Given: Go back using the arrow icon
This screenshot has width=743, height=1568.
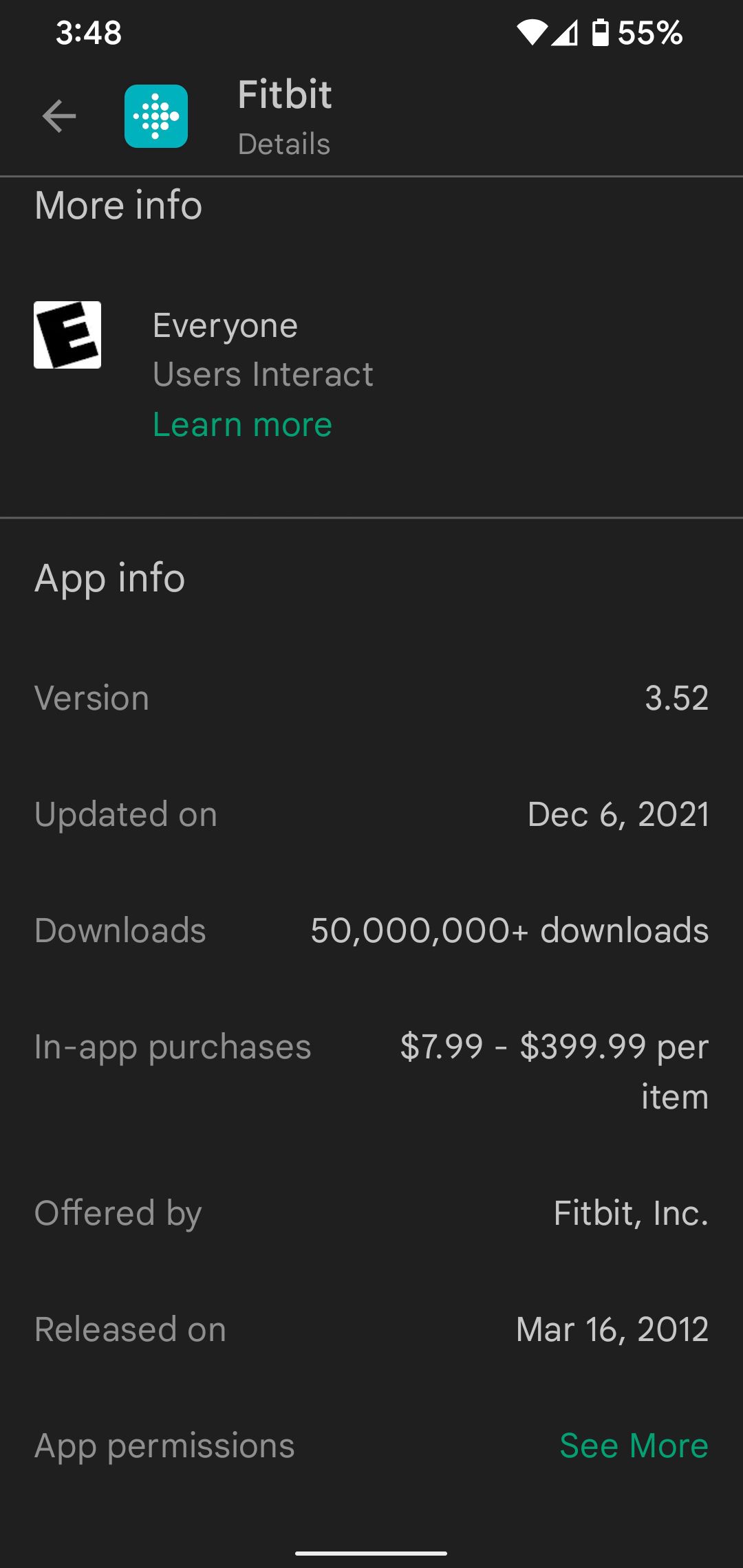Looking at the screenshot, I should tap(59, 116).
